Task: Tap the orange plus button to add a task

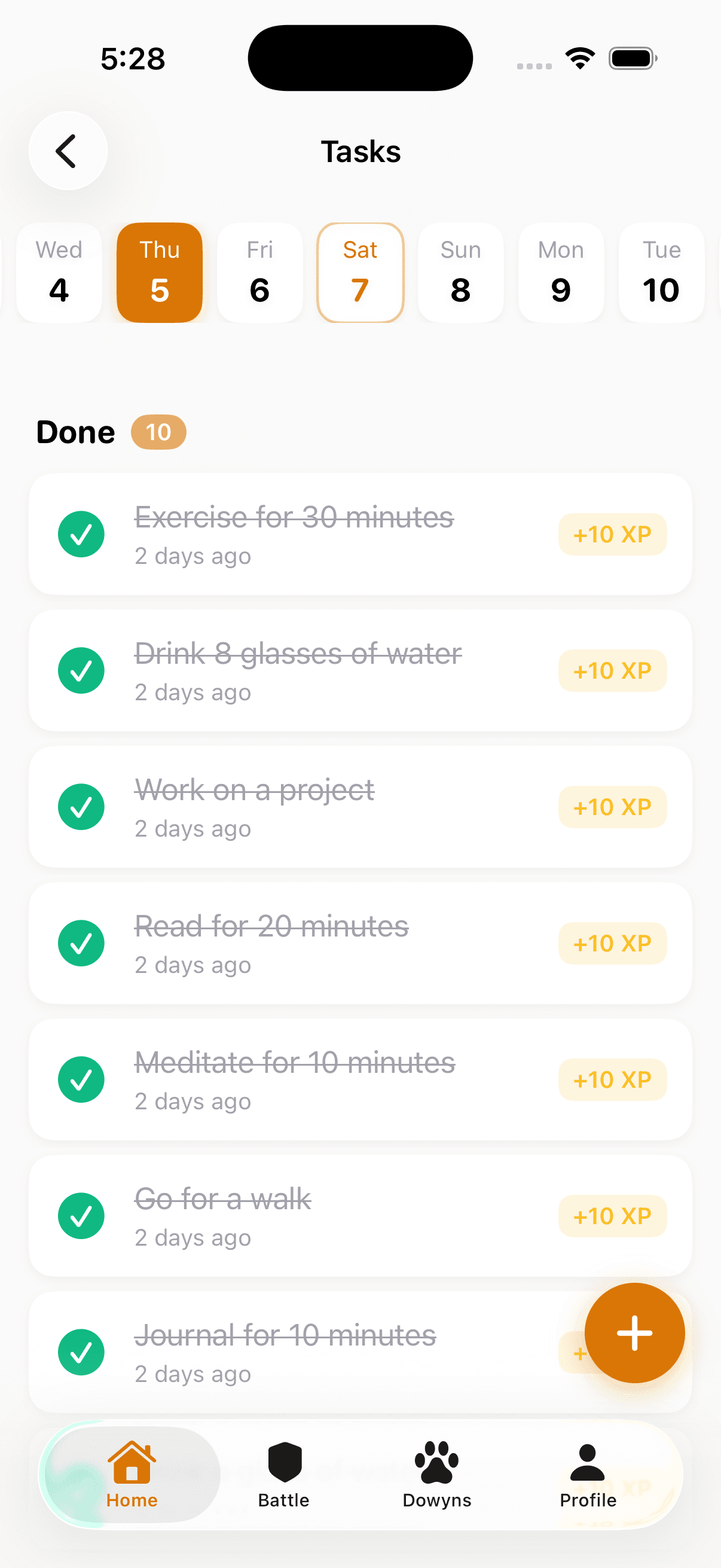Action: (634, 1332)
